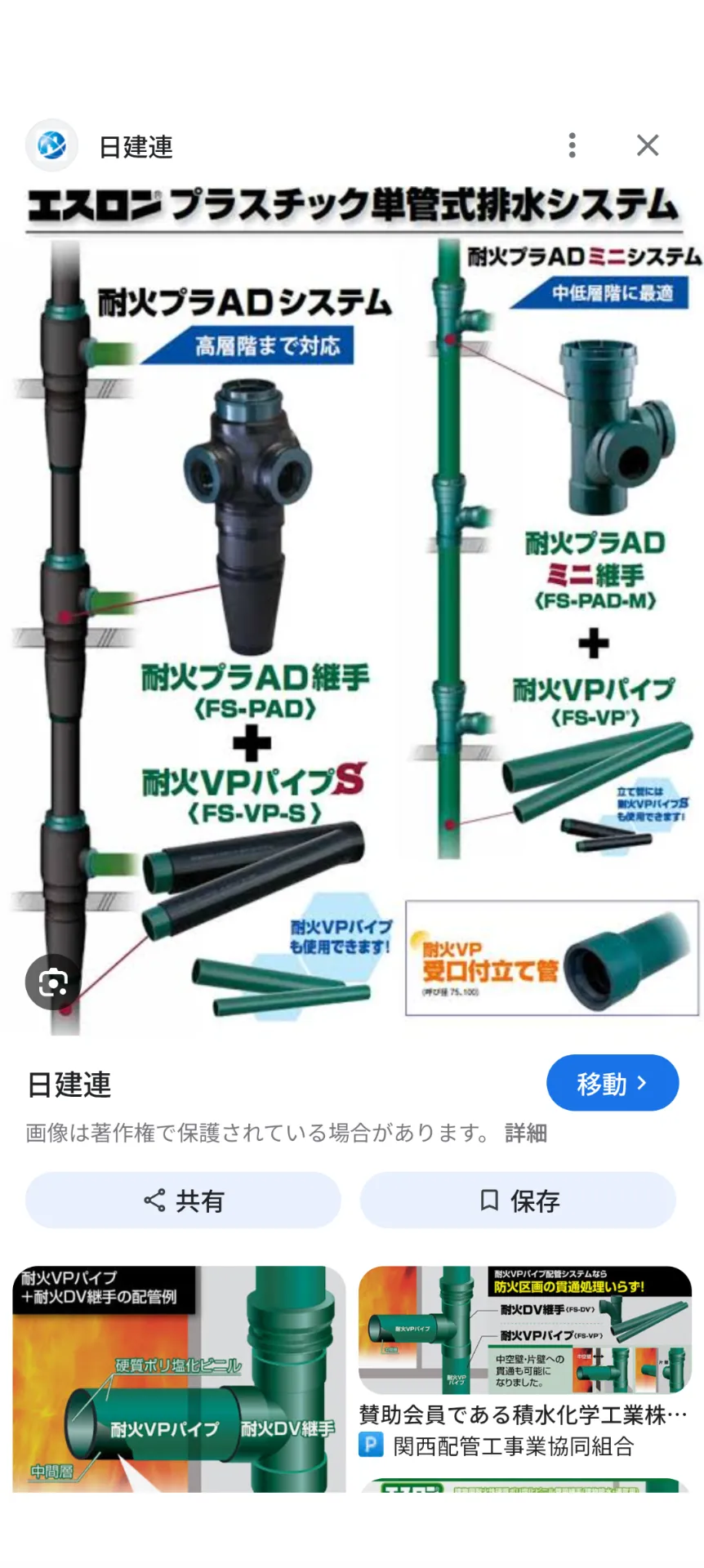Image resolution: width=704 pixels, height=1568 pixels.
Task: Share this image via 共有
Action: click(x=183, y=1200)
